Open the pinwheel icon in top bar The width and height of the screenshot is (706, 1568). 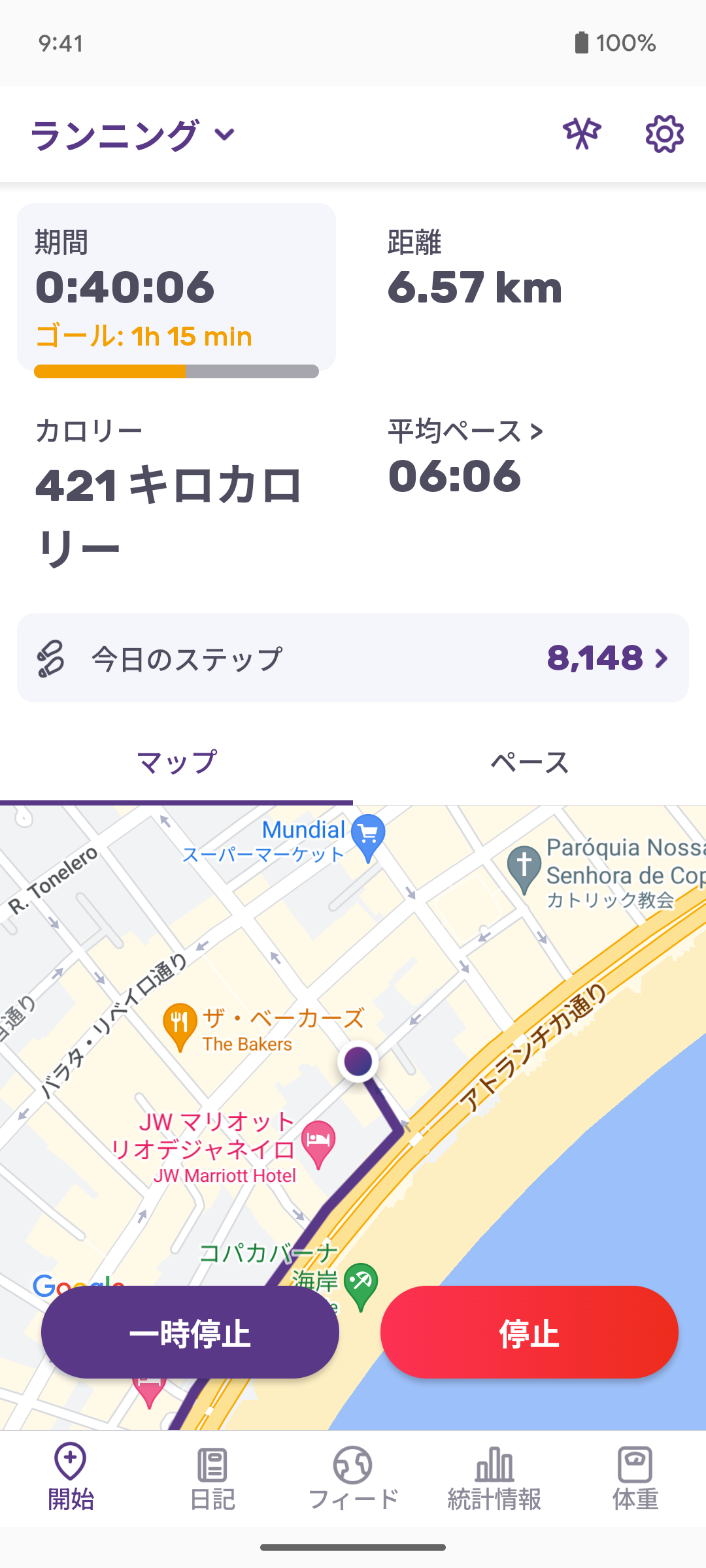point(582,133)
